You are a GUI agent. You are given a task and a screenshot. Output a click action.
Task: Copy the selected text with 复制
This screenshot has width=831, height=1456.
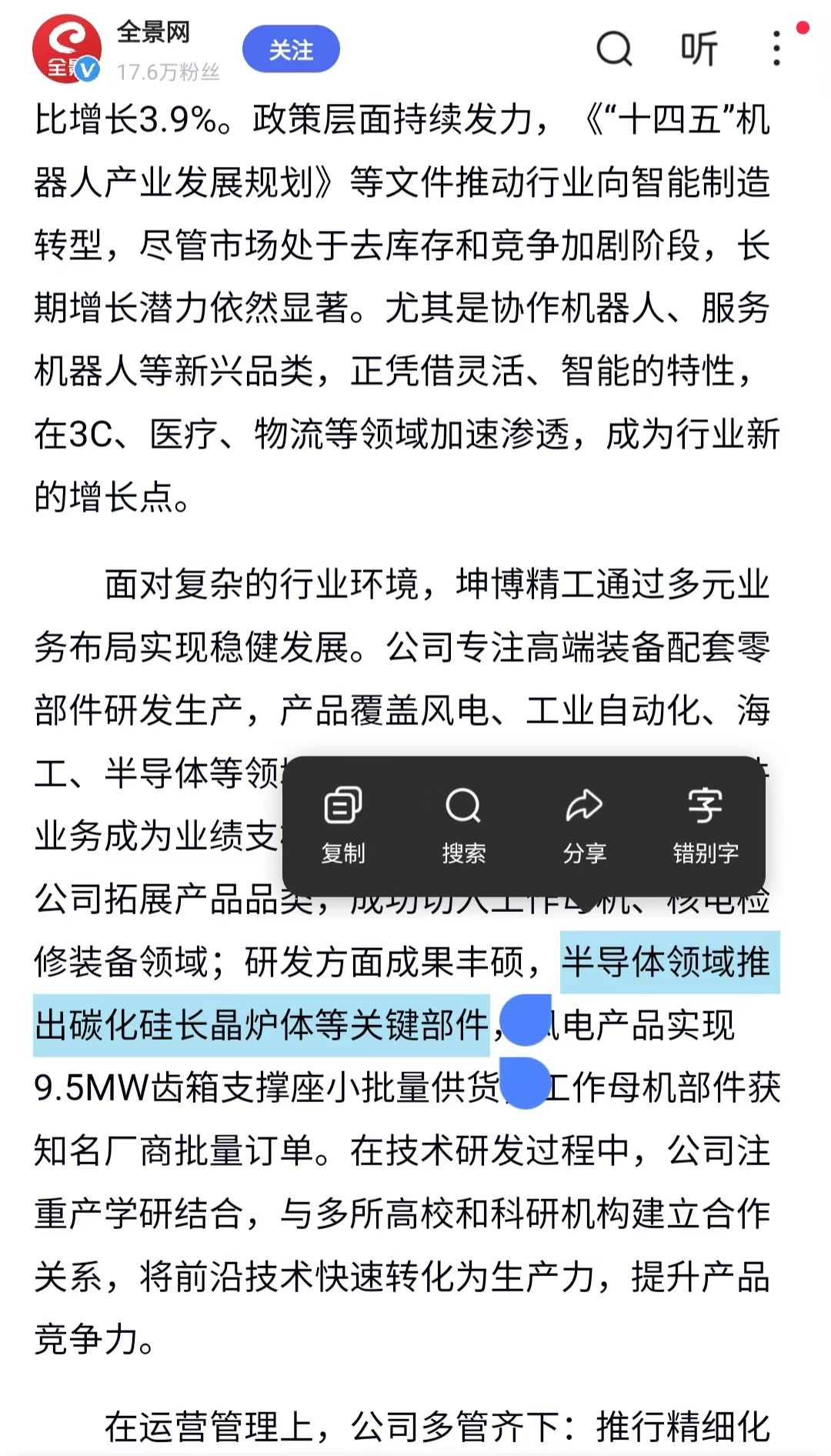pos(343,826)
